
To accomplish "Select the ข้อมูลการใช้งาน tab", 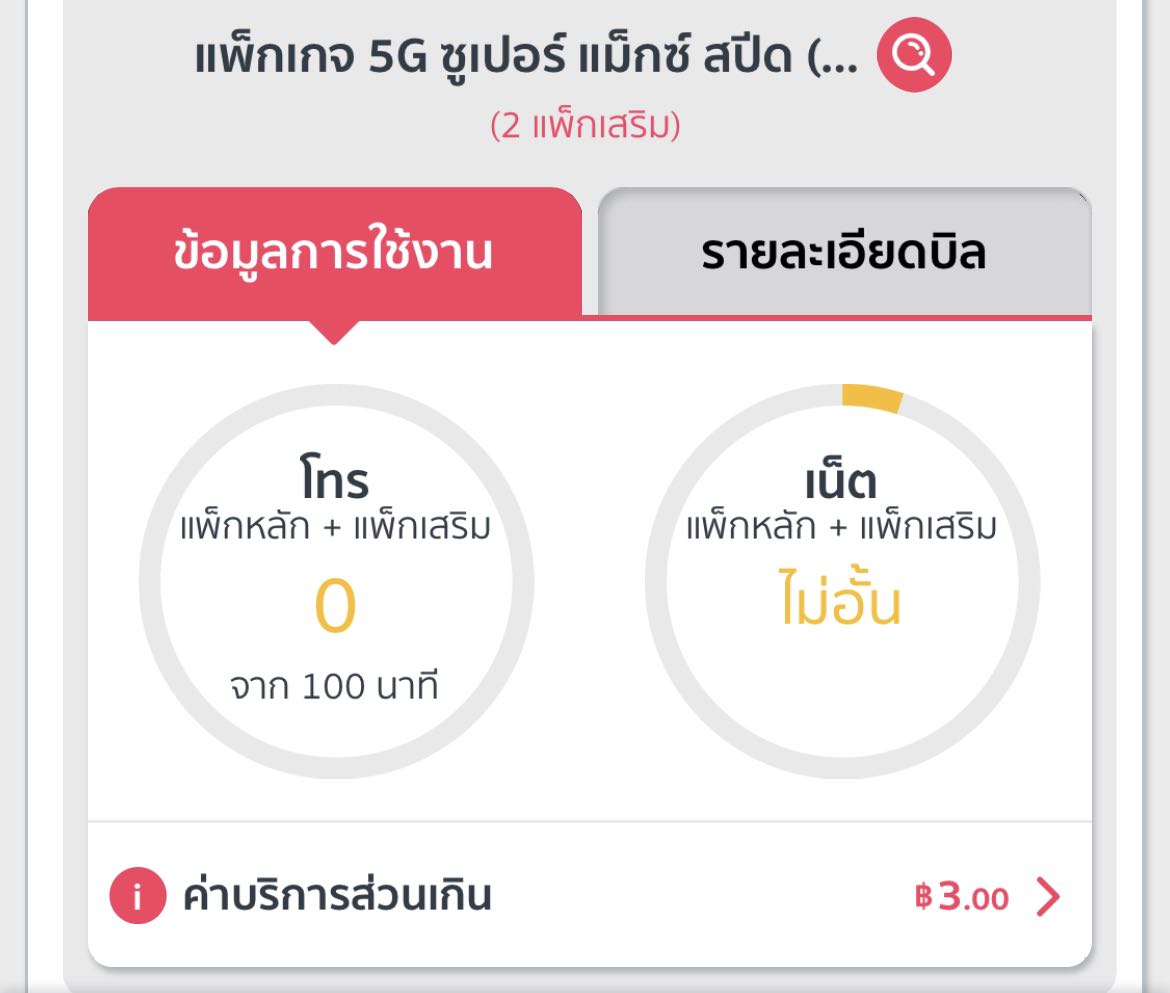I will click(x=334, y=253).
